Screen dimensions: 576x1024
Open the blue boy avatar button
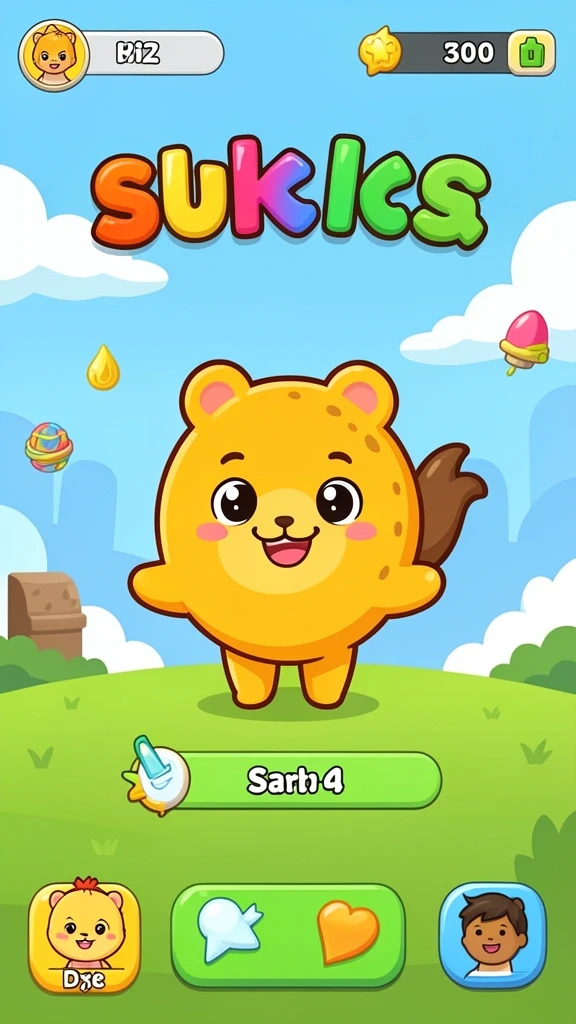(x=493, y=935)
